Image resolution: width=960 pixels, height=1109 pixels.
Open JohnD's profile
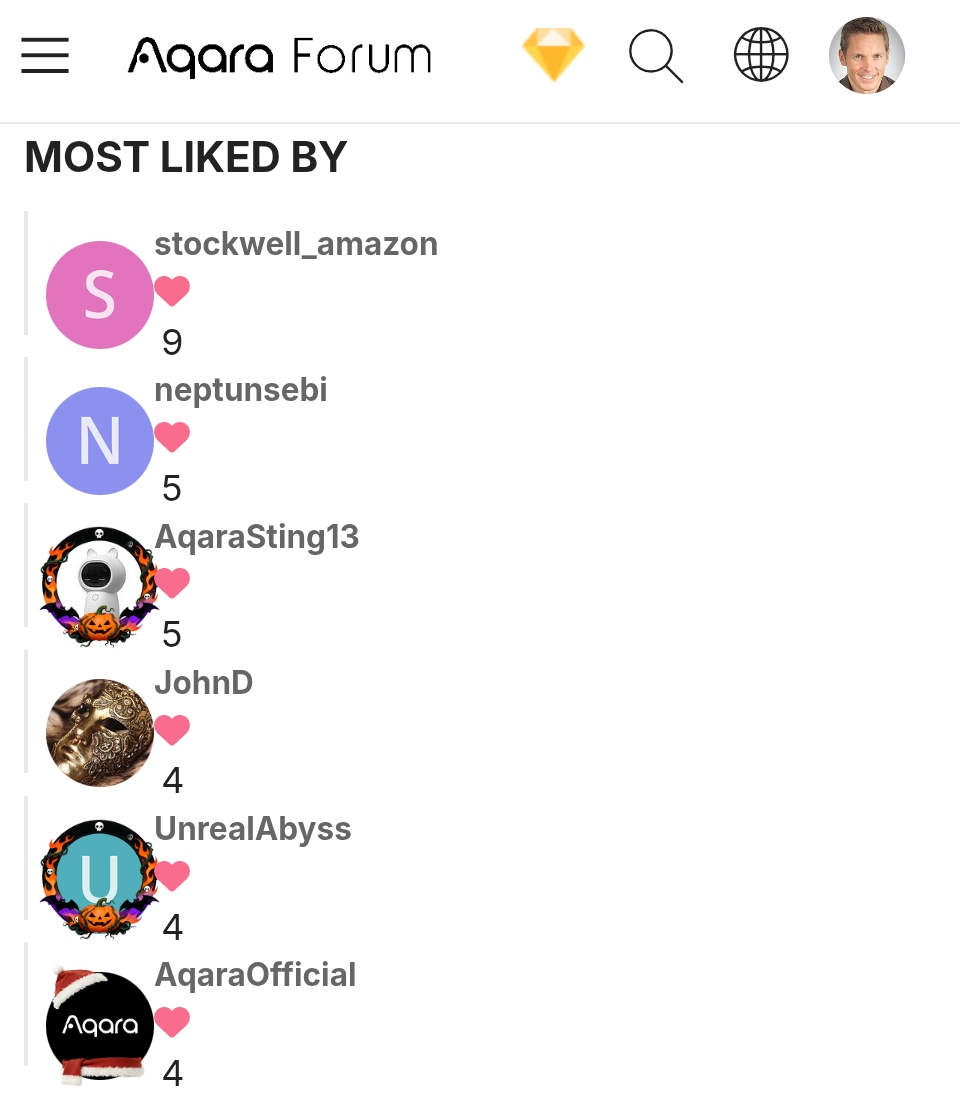coord(204,683)
